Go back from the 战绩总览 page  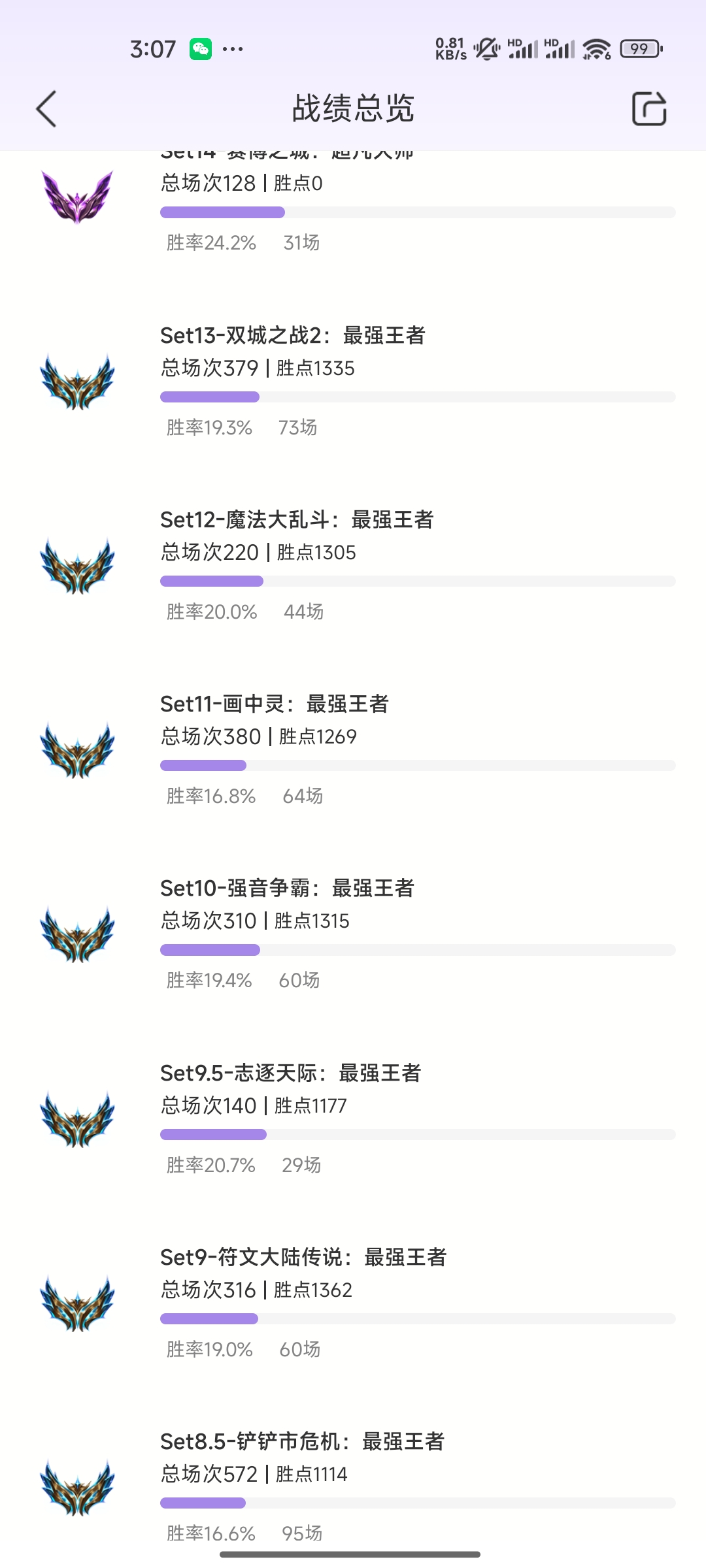pyautogui.click(x=46, y=108)
